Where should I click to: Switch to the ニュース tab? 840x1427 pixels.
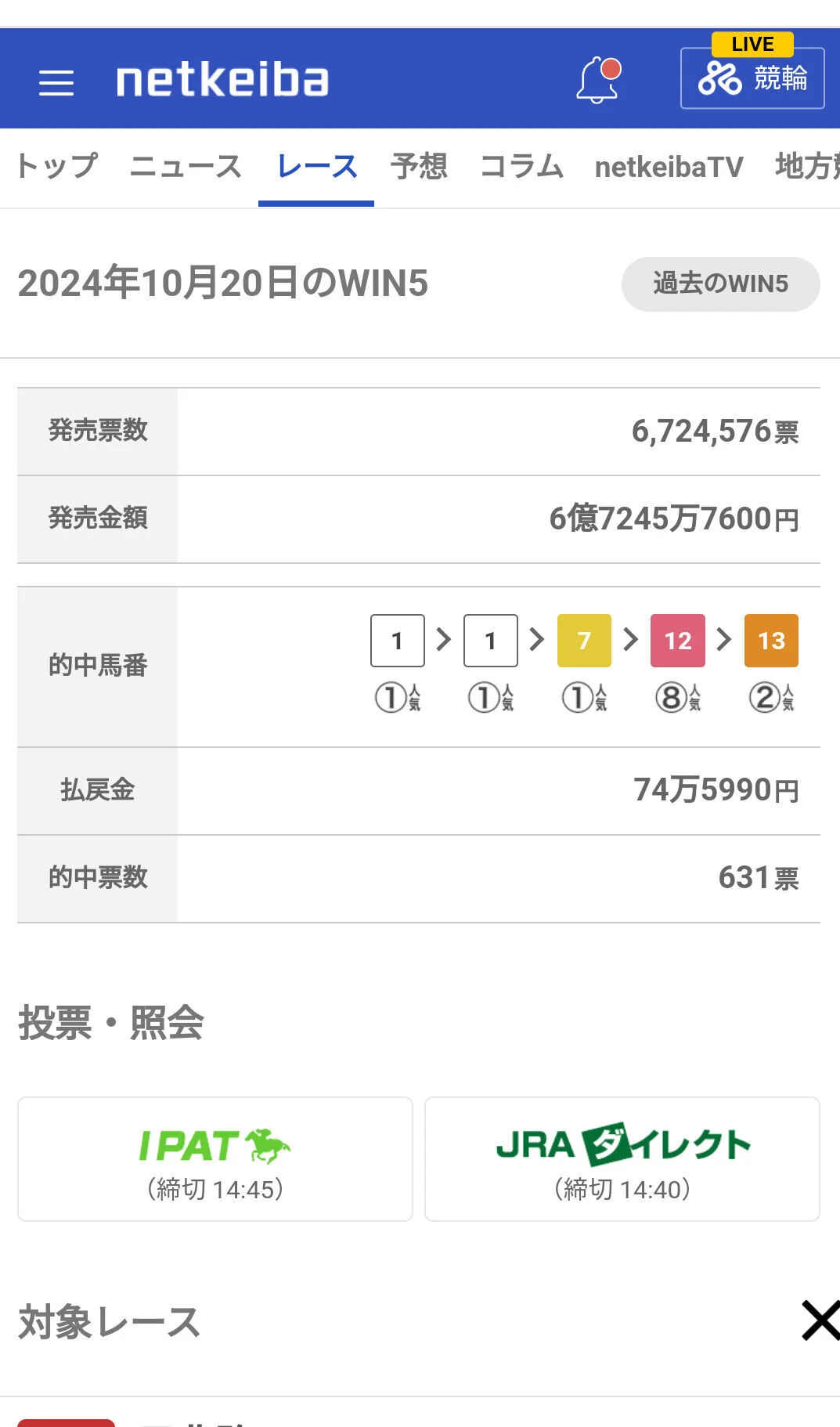(186, 167)
